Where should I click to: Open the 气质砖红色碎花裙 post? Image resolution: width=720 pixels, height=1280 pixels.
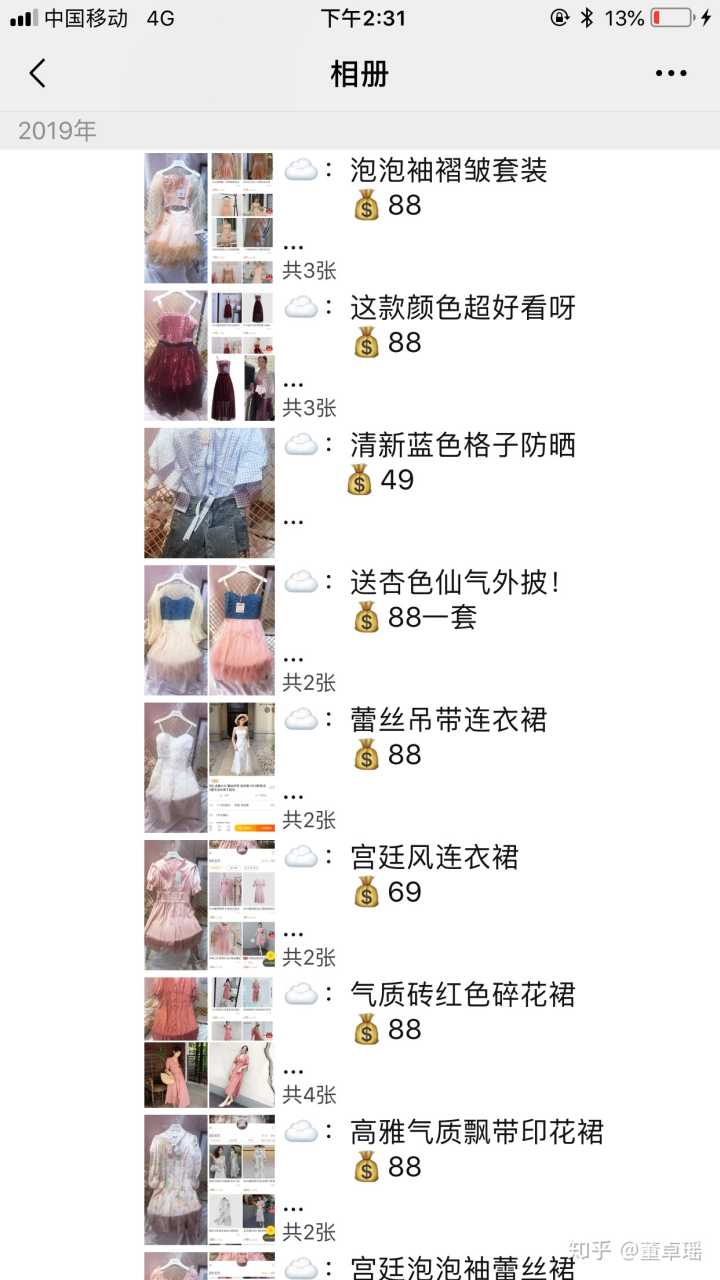pos(462,995)
